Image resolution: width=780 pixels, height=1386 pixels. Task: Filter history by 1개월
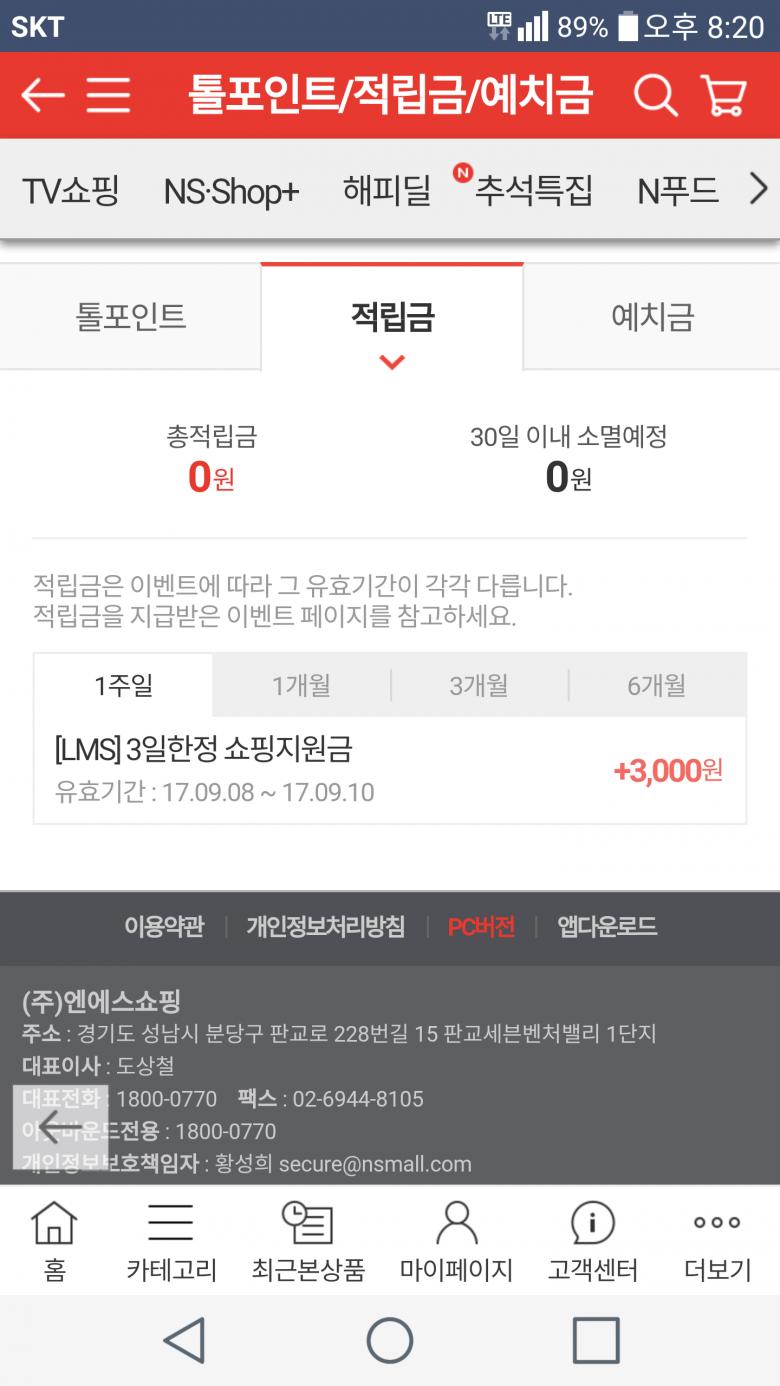(x=301, y=686)
